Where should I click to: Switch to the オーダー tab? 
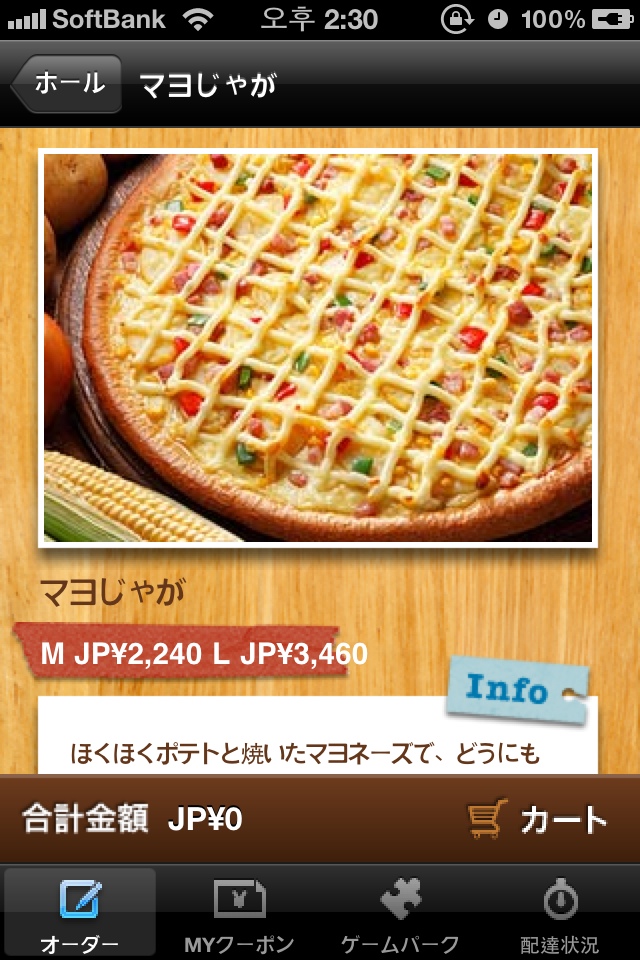(x=80, y=913)
